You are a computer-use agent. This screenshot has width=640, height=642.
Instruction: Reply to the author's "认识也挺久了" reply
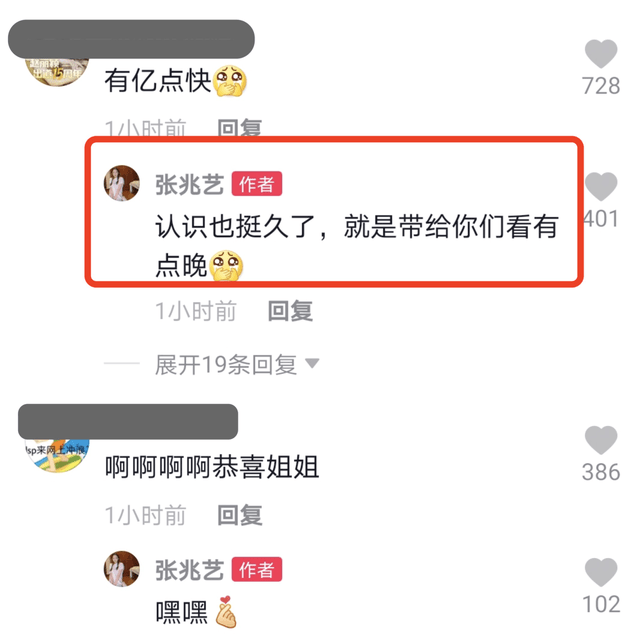pos(290,311)
